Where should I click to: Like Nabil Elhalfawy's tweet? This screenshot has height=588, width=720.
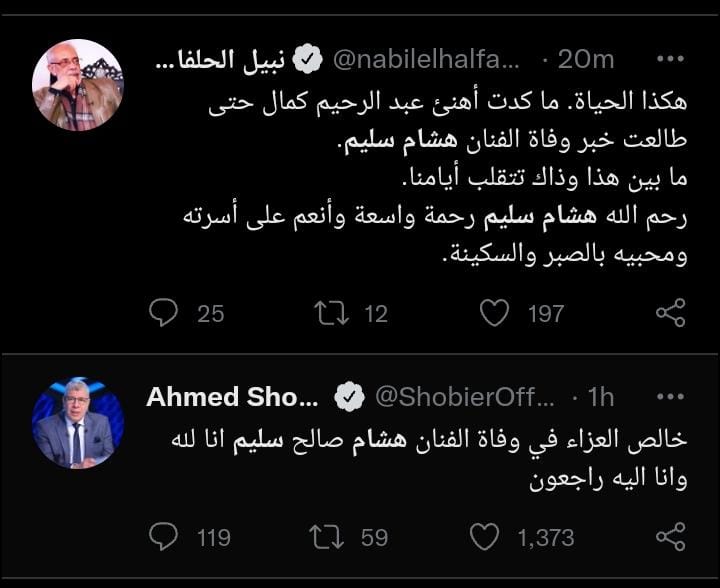[494, 314]
